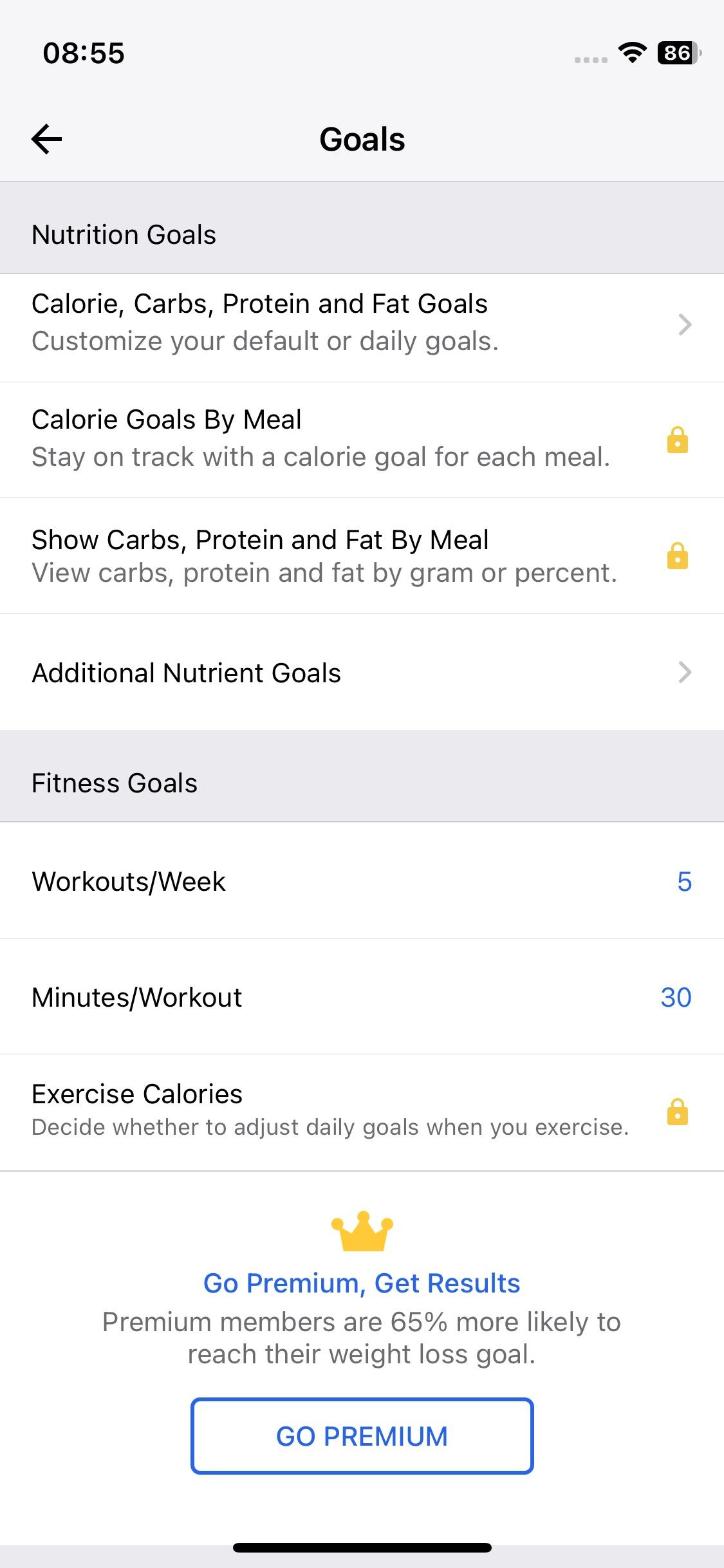Tap the battery indicator showing 86
The image size is (724, 1568).
point(678,54)
